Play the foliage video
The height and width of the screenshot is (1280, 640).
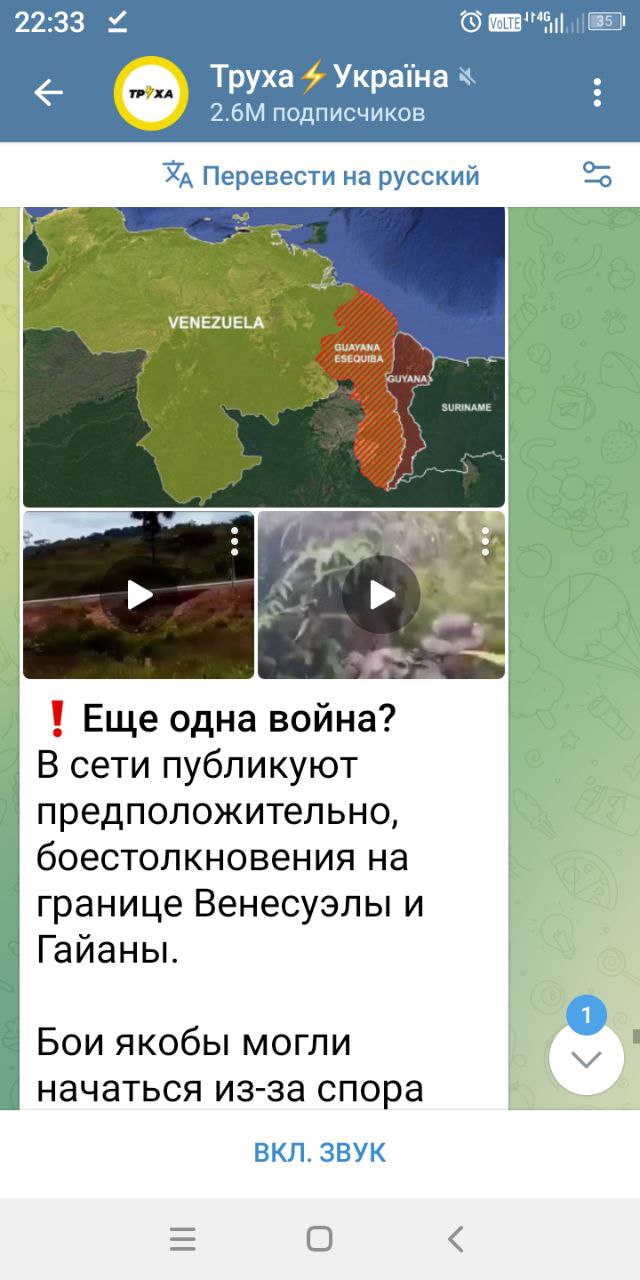(381, 595)
